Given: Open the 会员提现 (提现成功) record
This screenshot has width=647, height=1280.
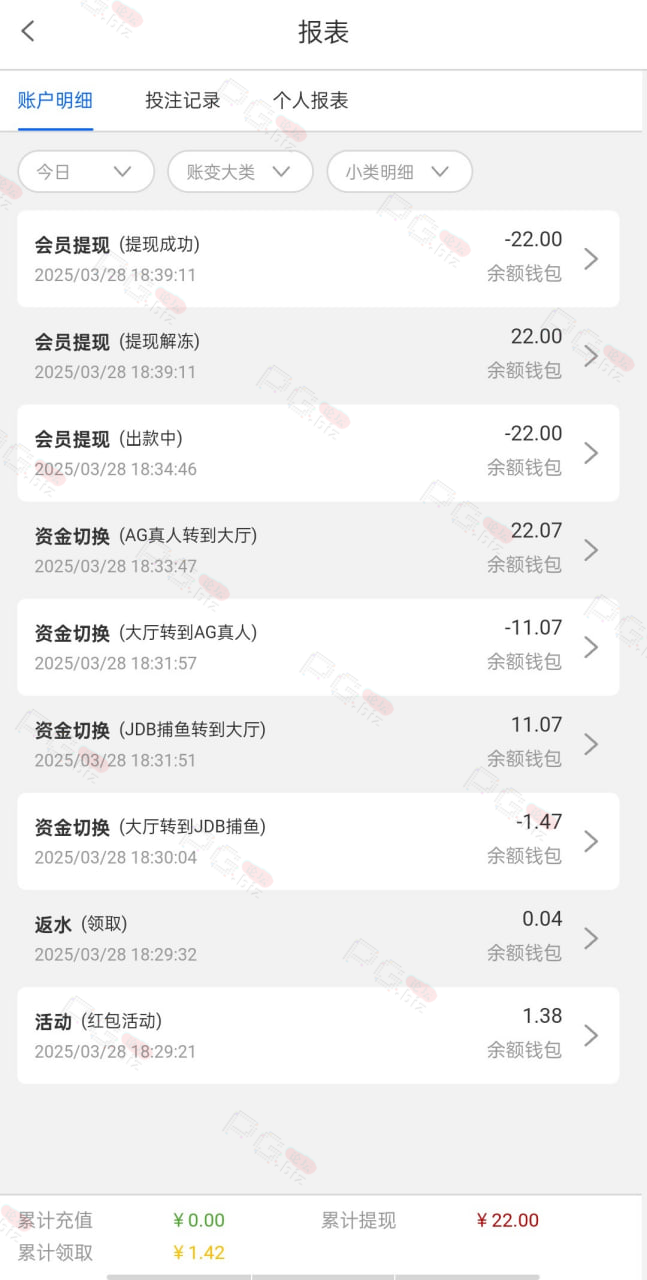Looking at the screenshot, I should [318, 258].
